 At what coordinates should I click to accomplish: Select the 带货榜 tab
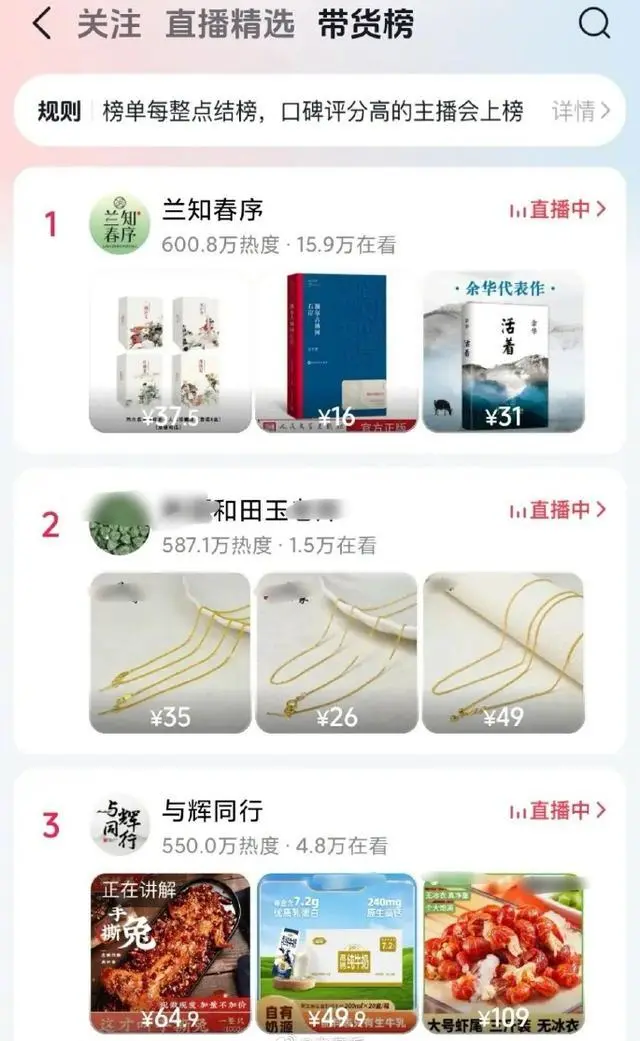tap(366, 24)
